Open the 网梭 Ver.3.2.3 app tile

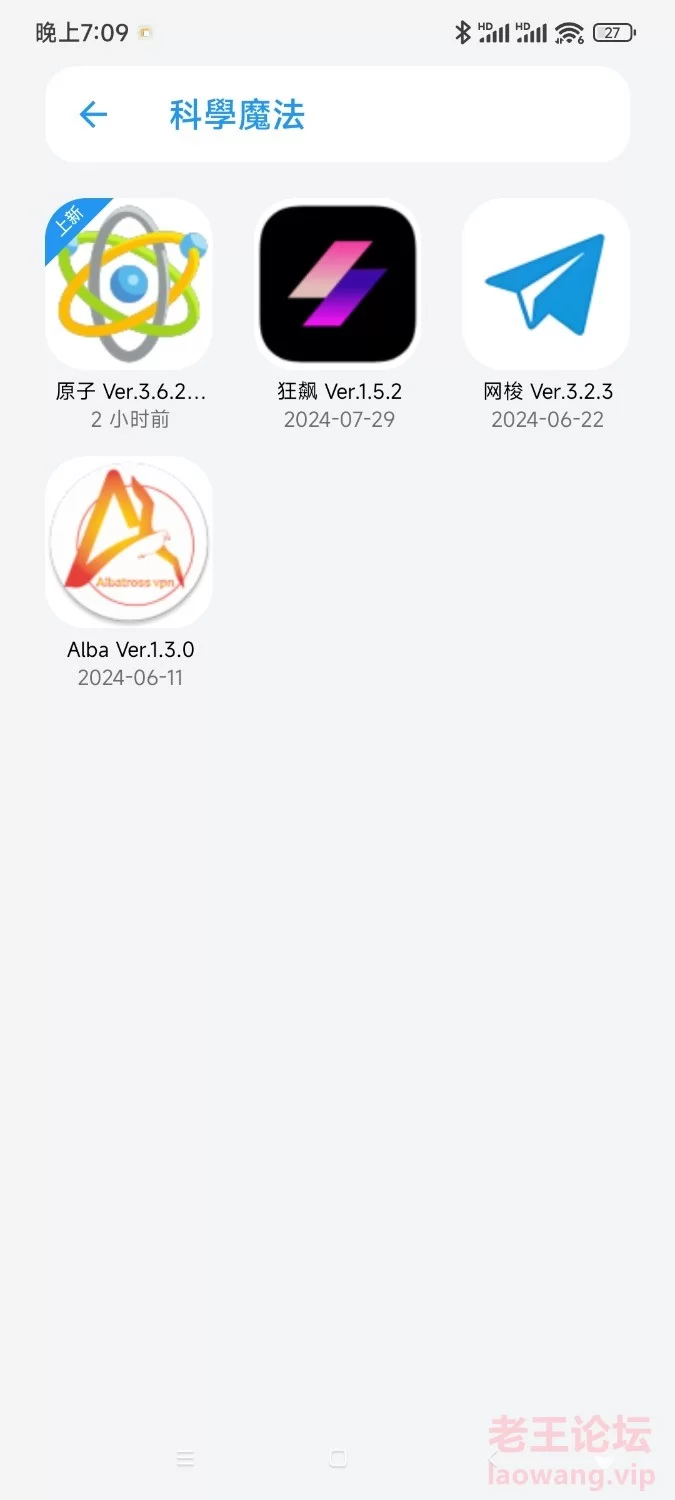click(x=546, y=284)
